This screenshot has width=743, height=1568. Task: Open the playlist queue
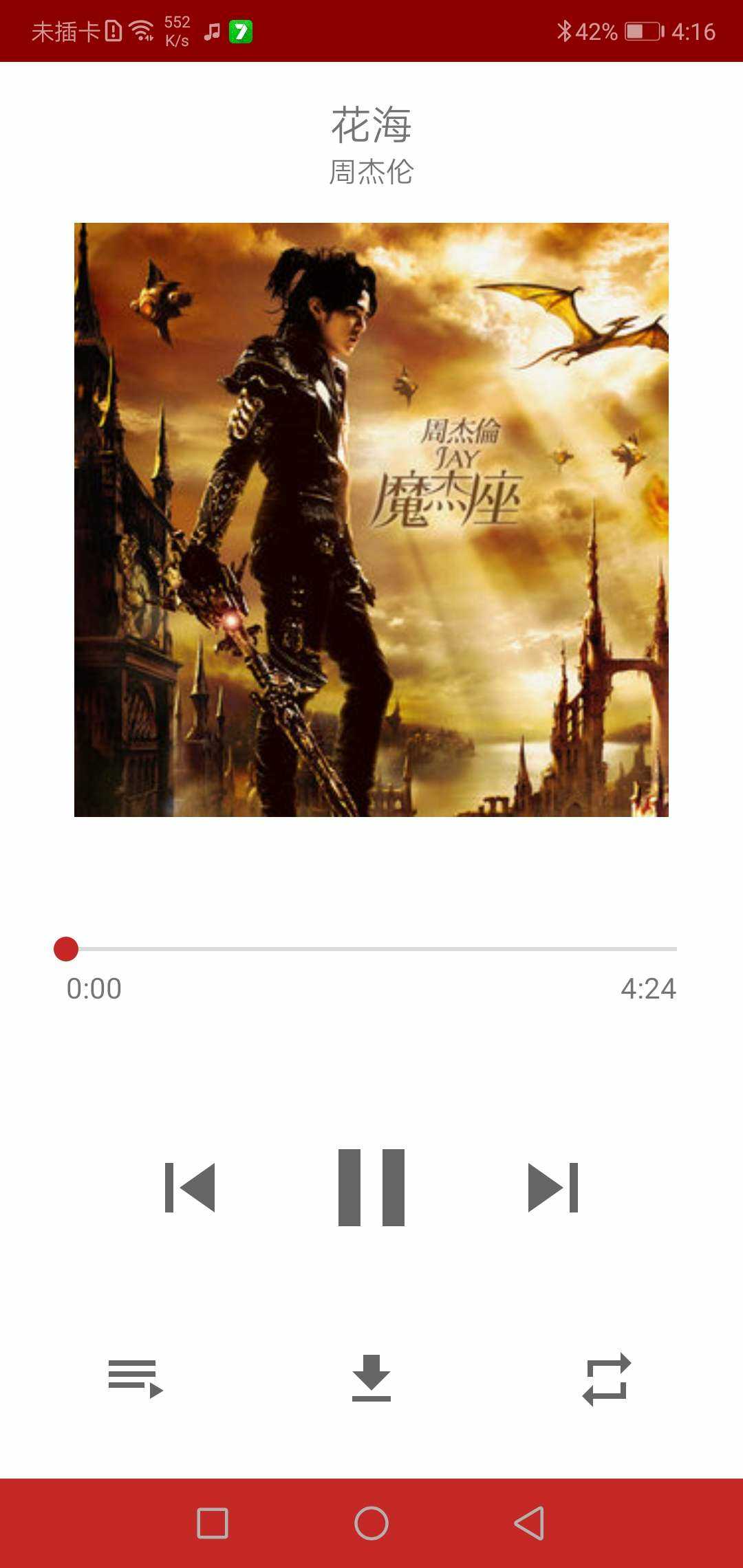(x=136, y=1379)
